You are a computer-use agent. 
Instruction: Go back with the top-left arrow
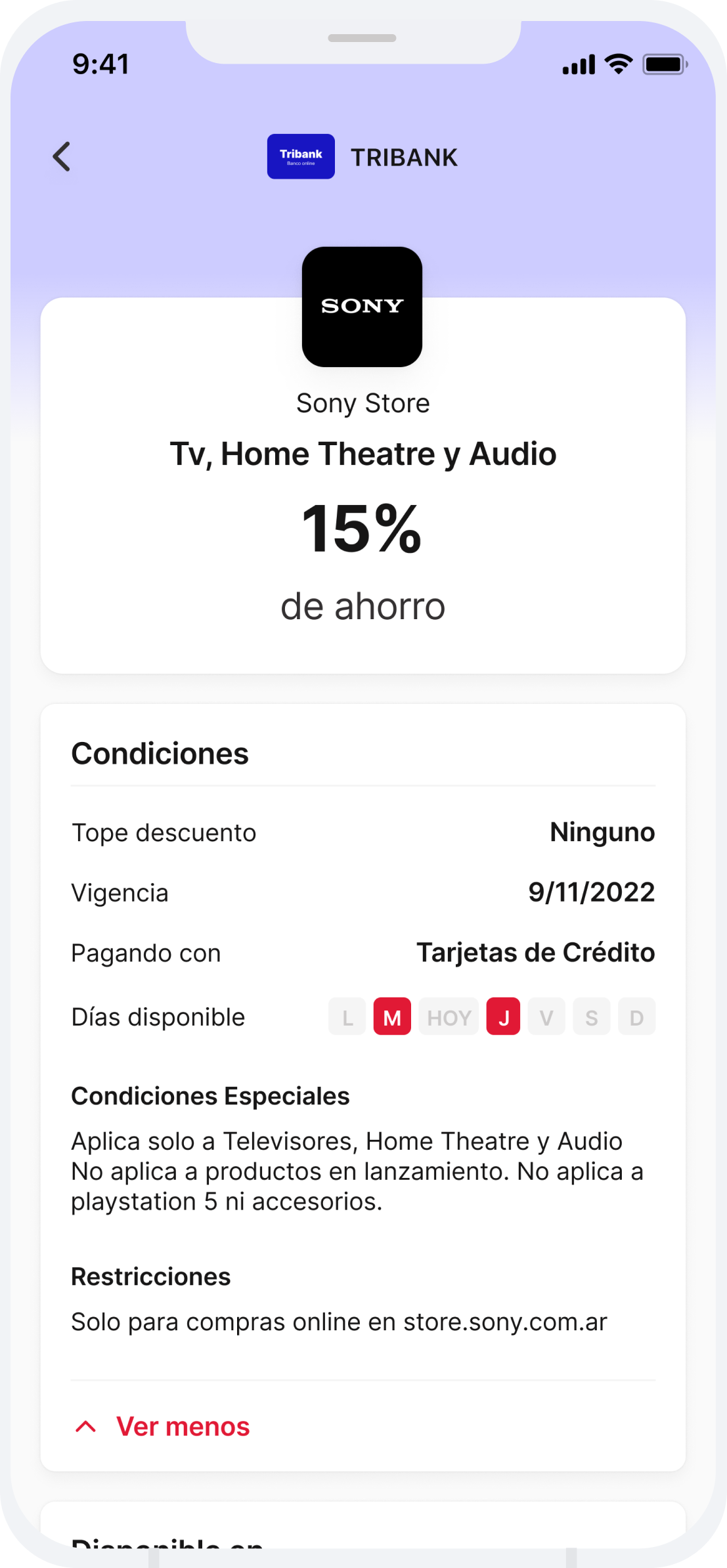(62, 157)
